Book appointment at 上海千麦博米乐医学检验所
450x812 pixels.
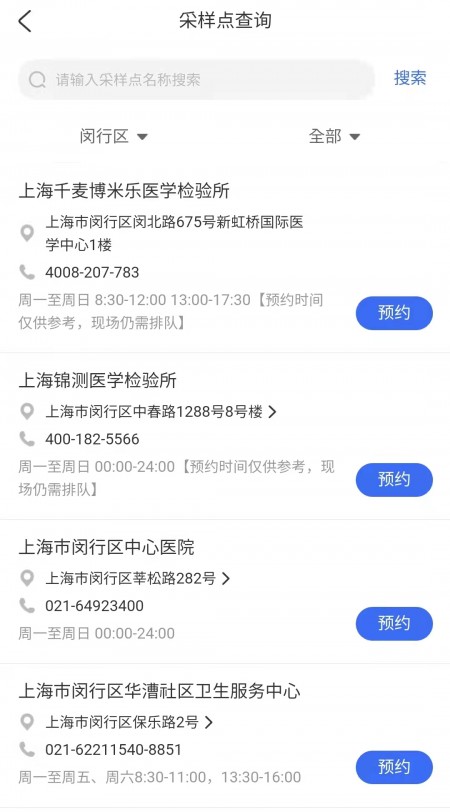[394, 313]
